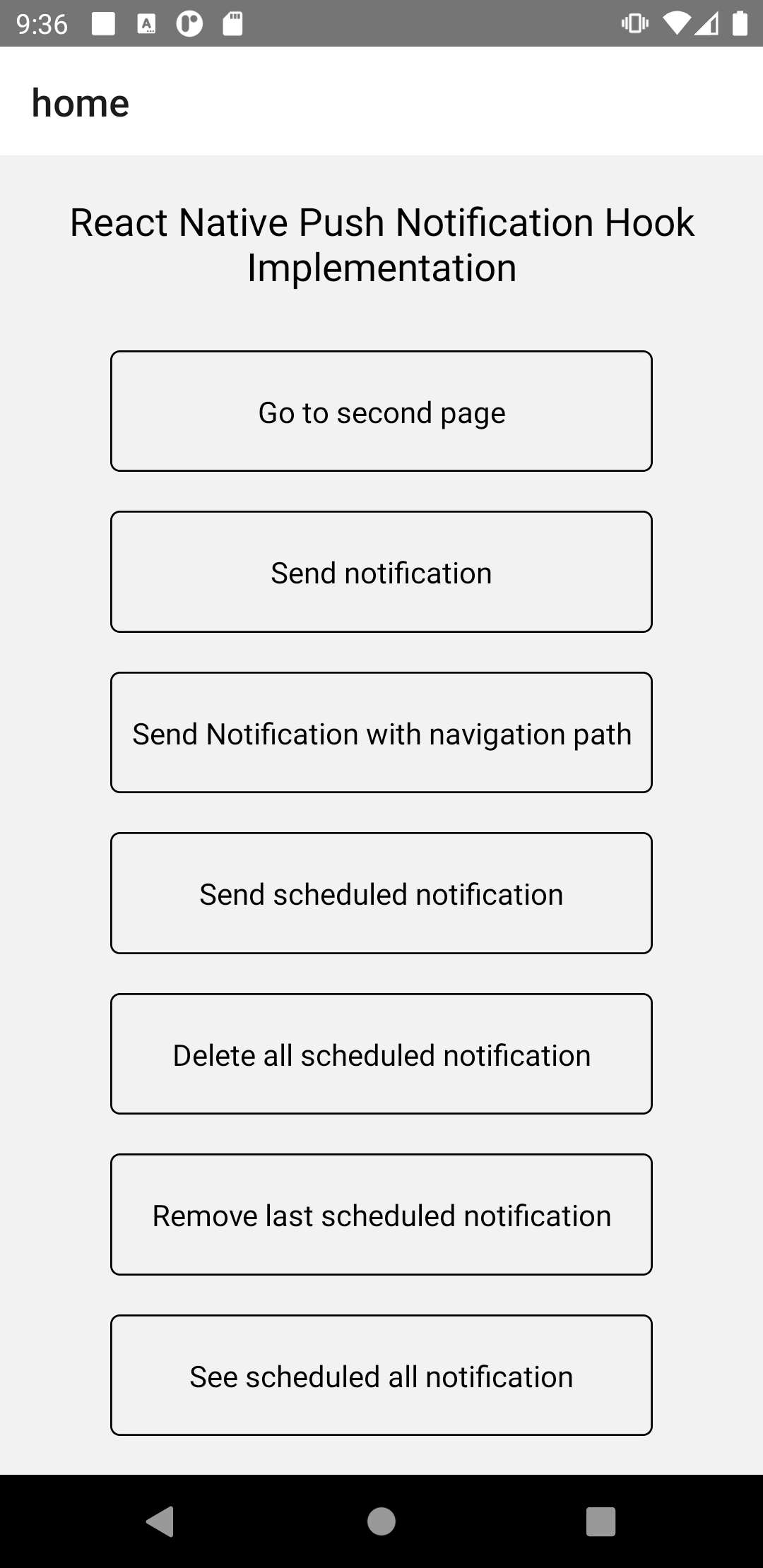Tap the 'home' header title
The width and height of the screenshot is (763, 1568).
coord(79,102)
